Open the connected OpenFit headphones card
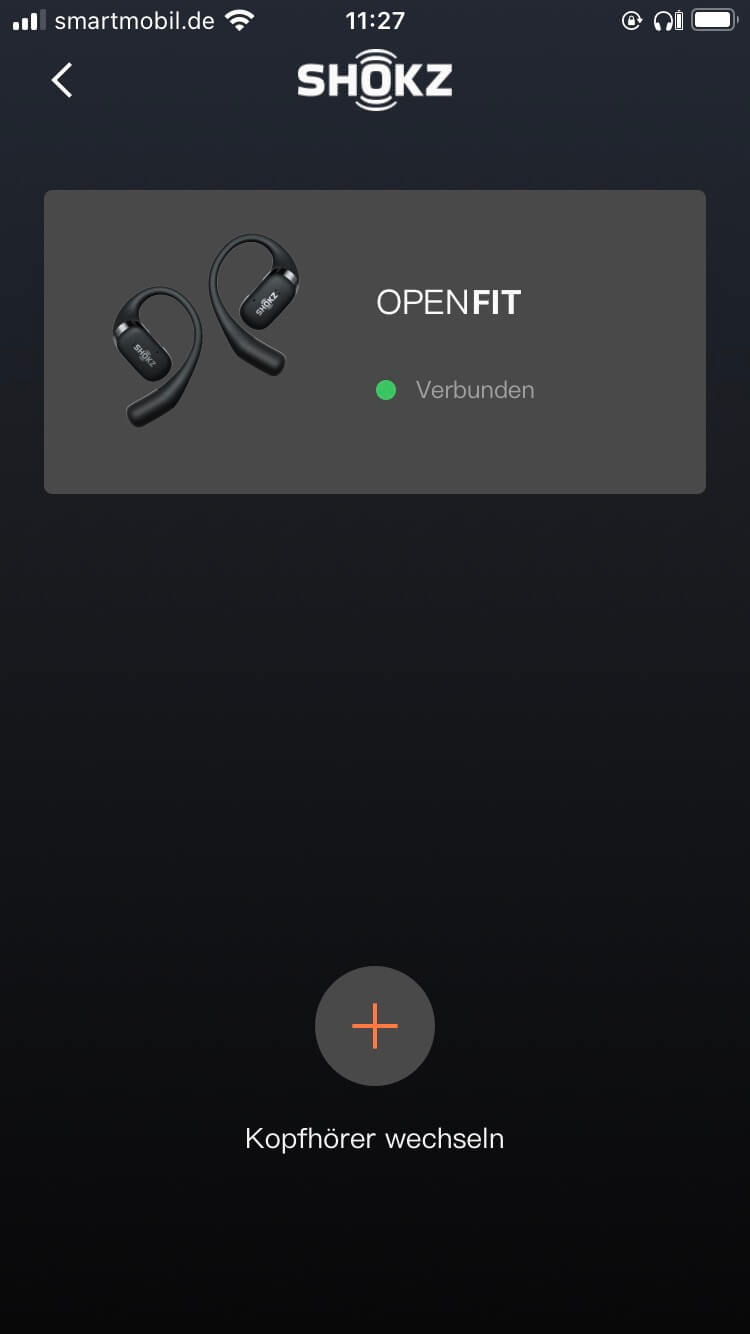750x1334 pixels. coord(375,342)
